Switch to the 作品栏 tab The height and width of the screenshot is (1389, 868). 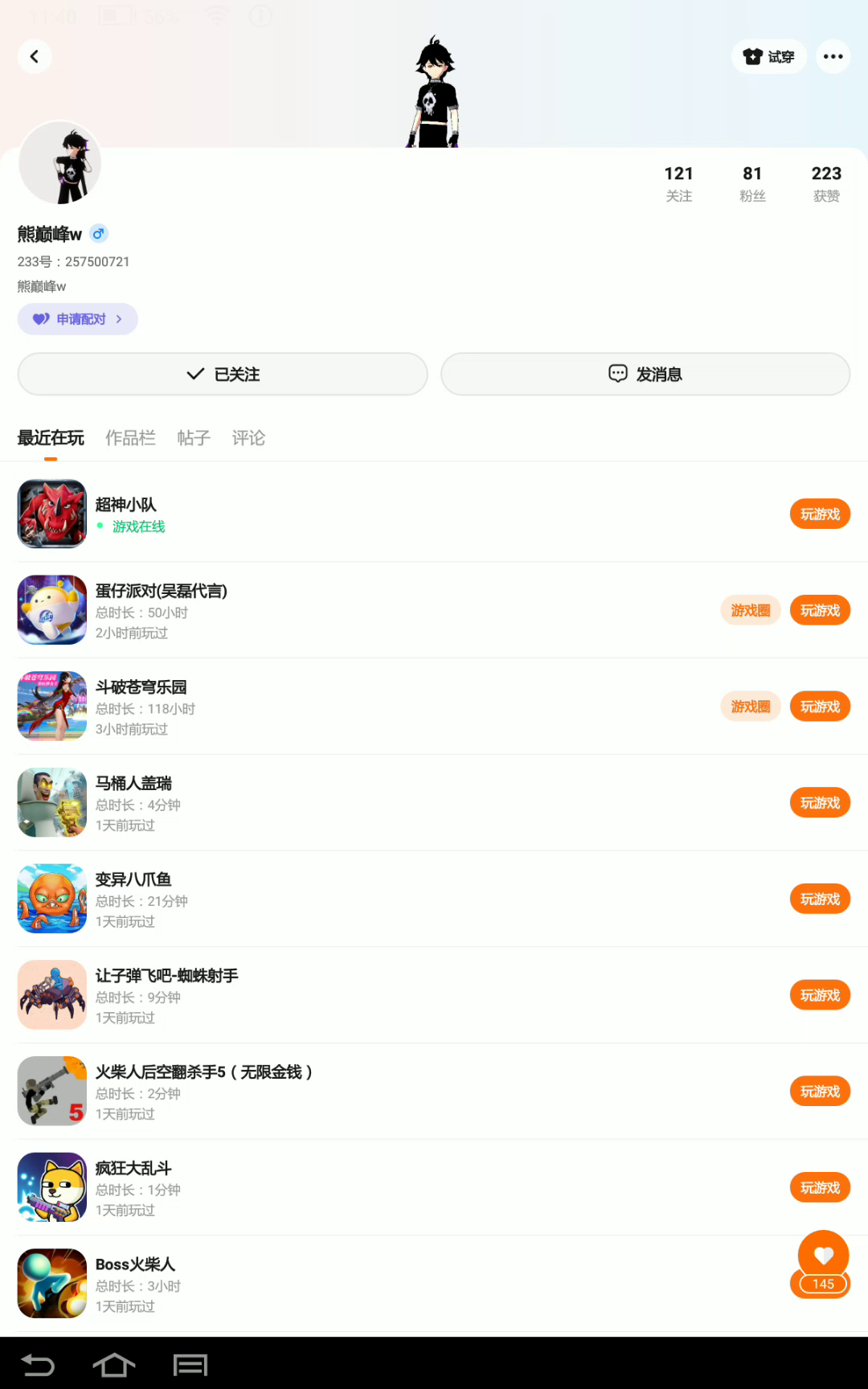130,438
